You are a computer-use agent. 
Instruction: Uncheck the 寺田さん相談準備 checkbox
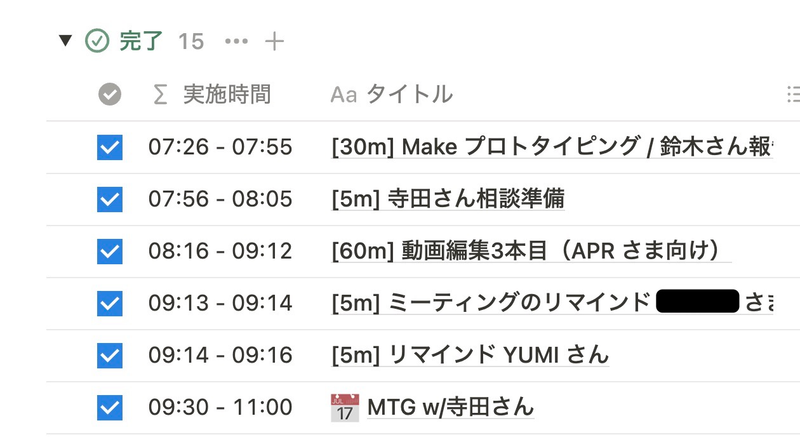[x=110, y=200]
